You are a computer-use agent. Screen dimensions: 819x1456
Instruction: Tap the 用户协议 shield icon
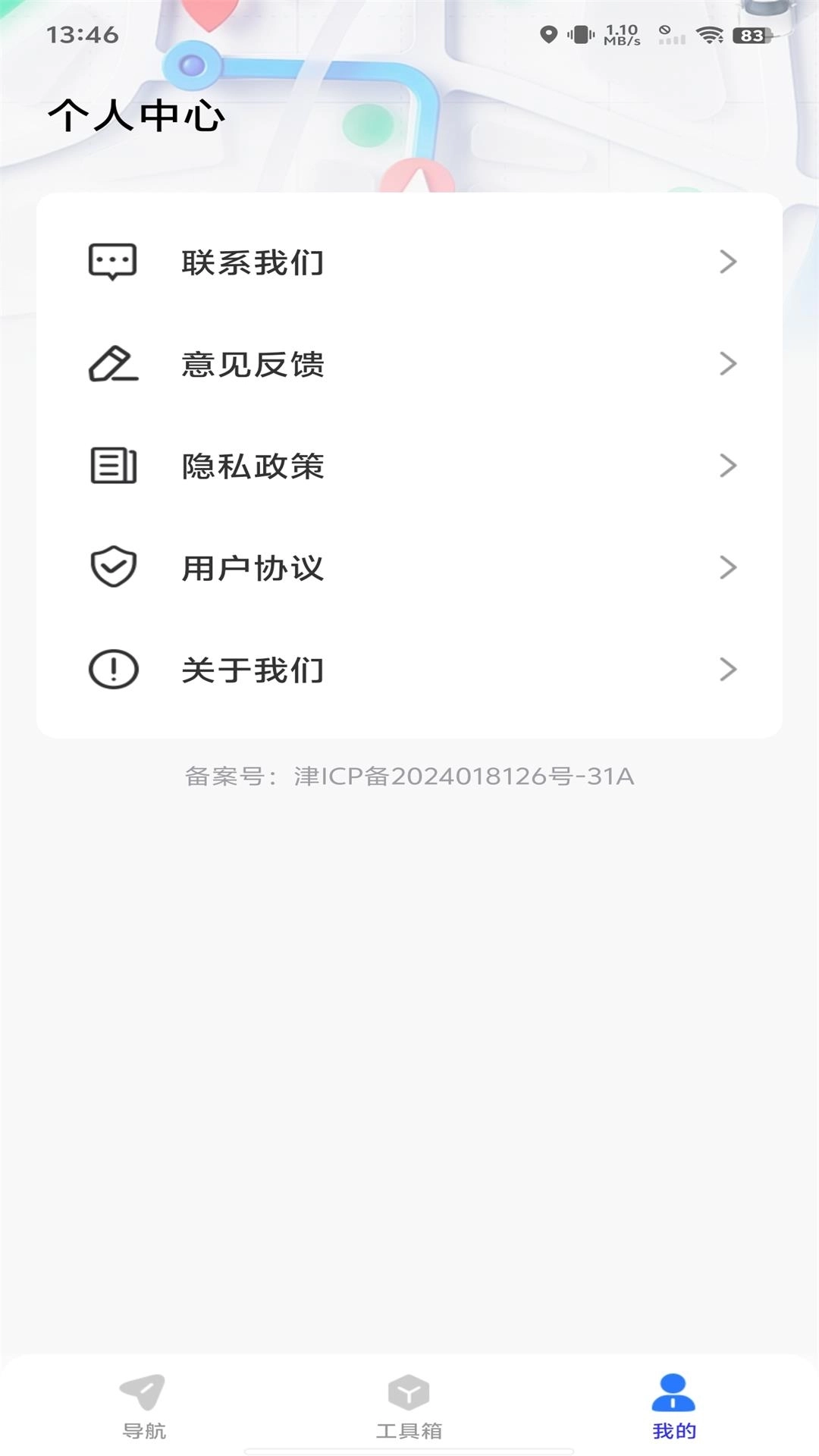[112, 567]
